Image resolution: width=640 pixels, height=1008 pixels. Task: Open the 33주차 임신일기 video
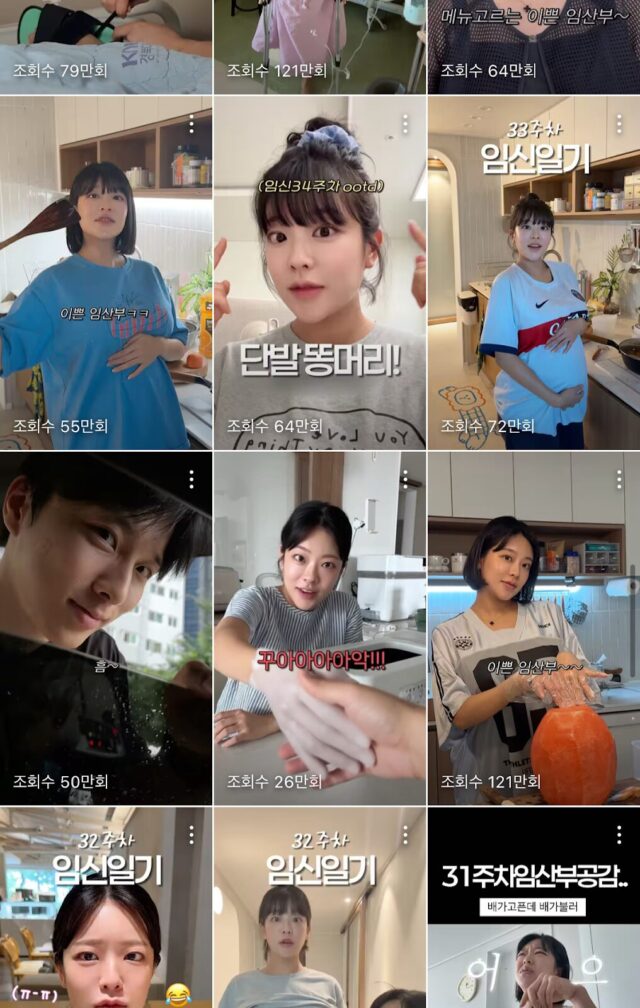533,280
